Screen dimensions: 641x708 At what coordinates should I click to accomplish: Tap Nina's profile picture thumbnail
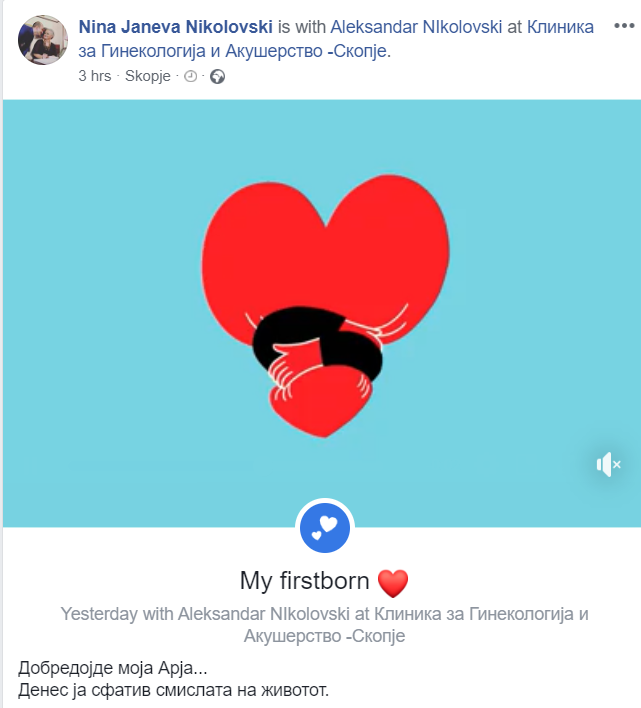click(43, 41)
